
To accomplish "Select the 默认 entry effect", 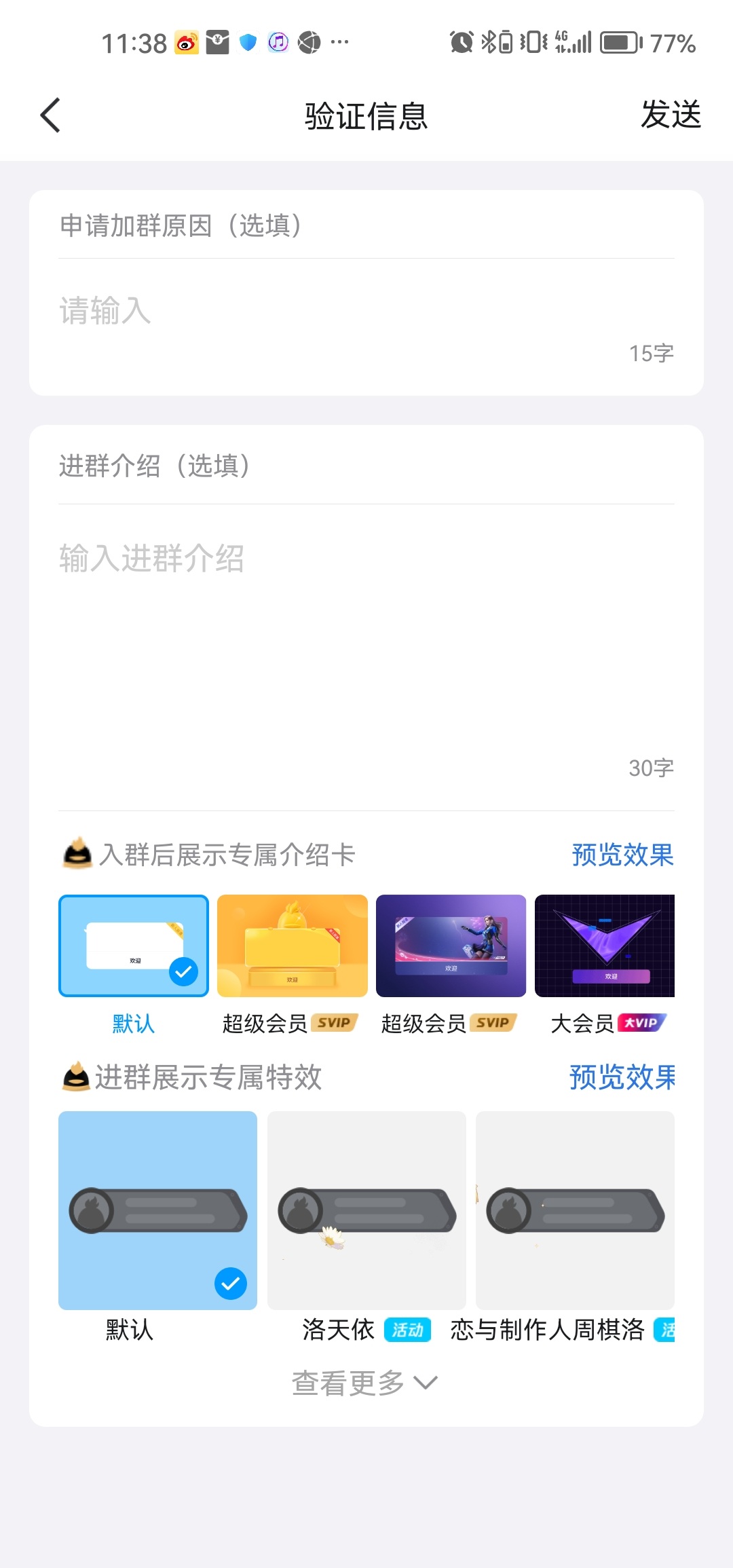I will coord(157,1210).
